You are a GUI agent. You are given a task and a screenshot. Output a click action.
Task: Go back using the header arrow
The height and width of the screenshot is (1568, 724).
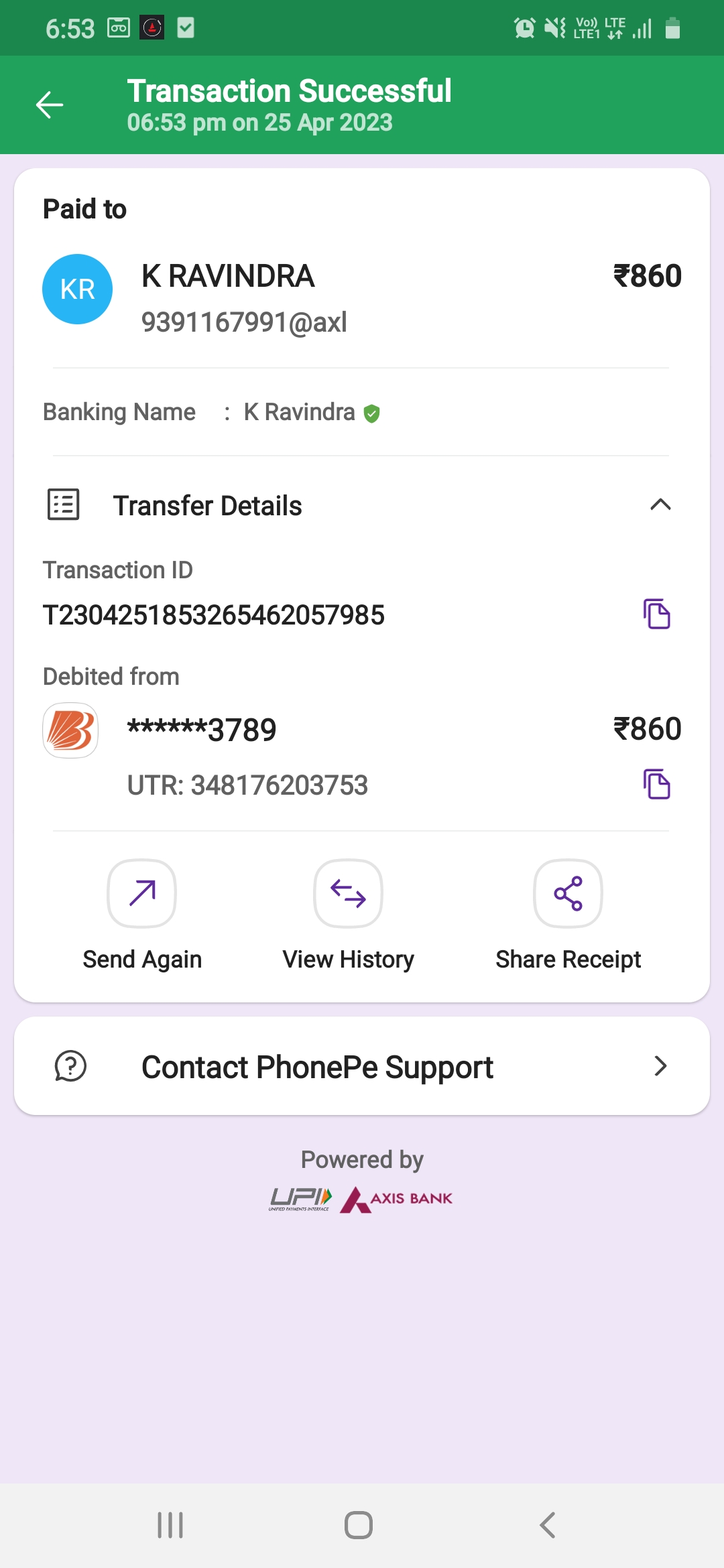pyautogui.click(x=50, y=105)
